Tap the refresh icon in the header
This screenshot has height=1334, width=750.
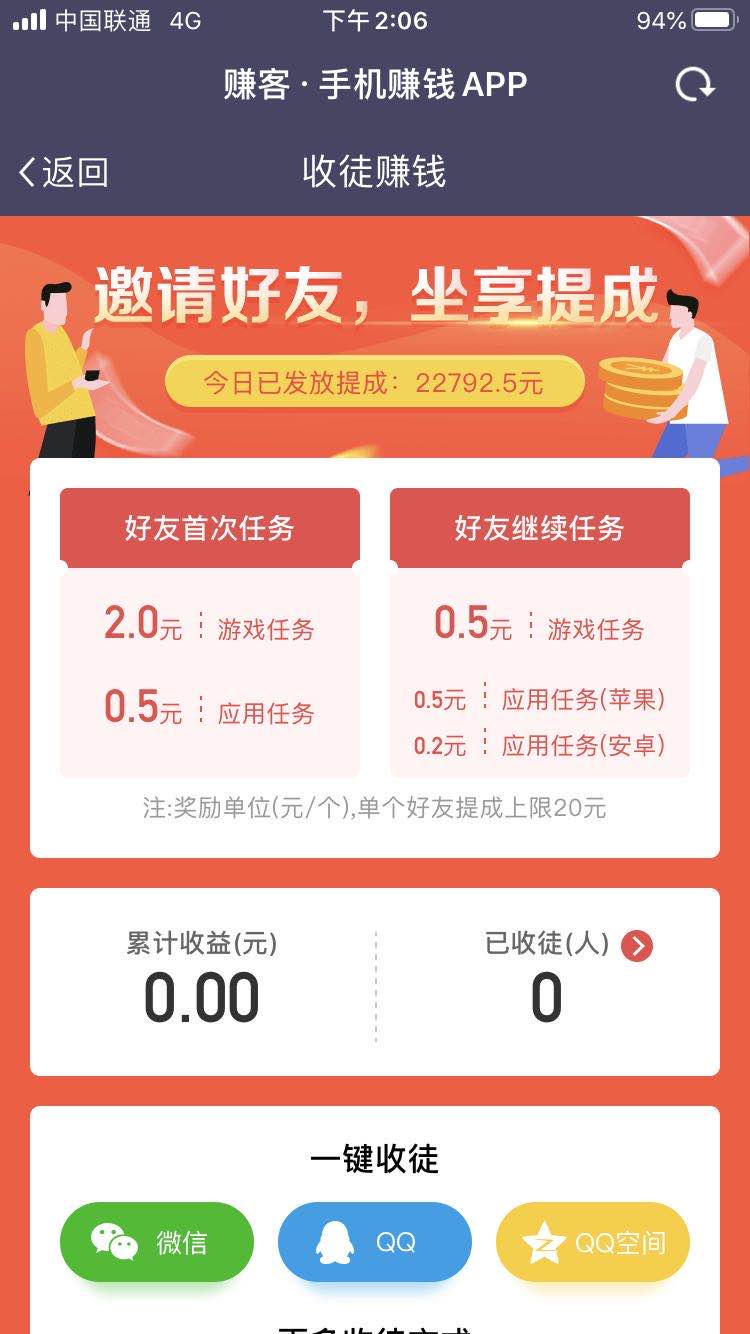click(695, 85)
